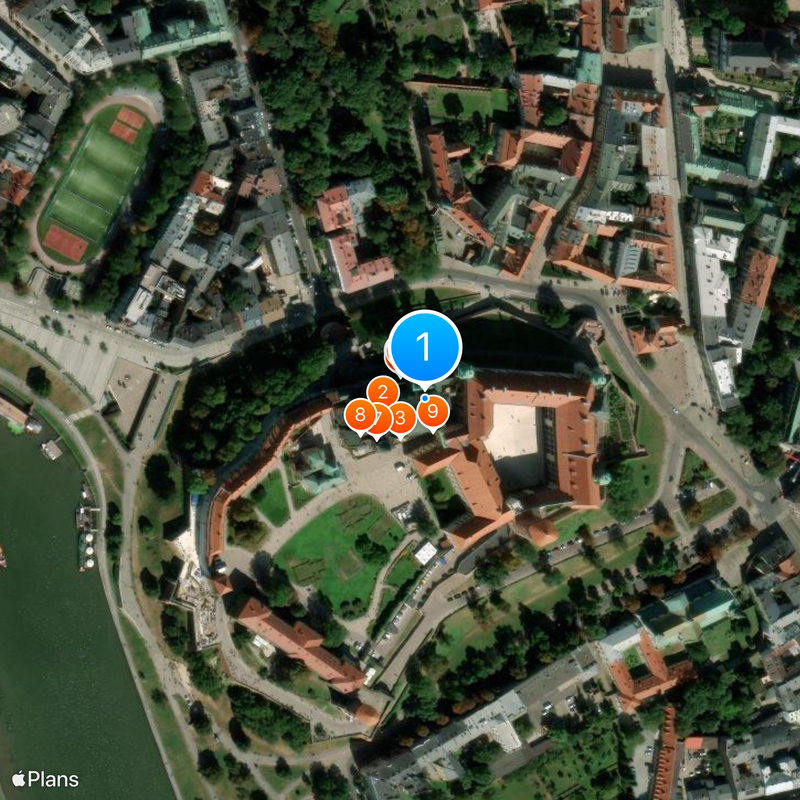Open the orange map pin numbered 3

click(x=401, y=418)
